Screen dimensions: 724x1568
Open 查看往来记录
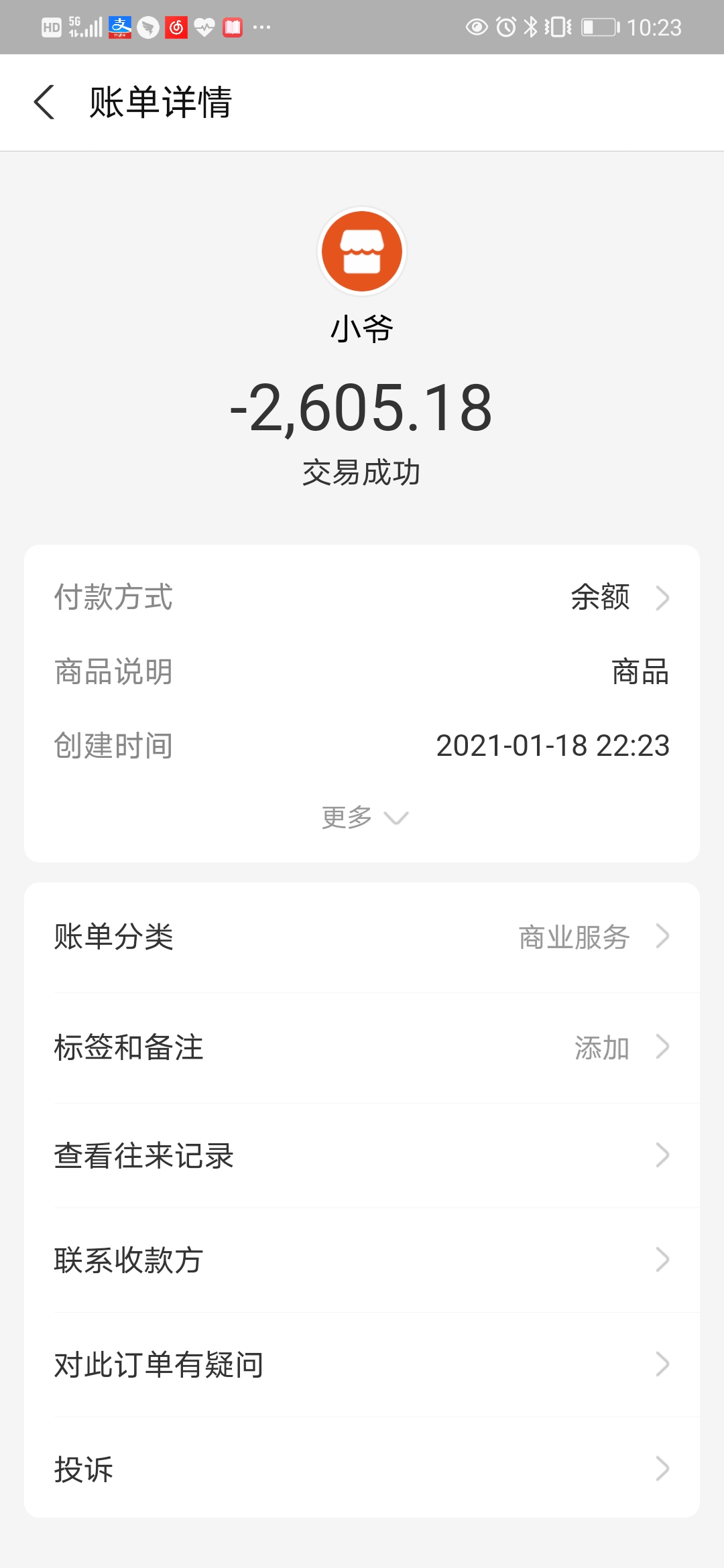coord(362,1156)
